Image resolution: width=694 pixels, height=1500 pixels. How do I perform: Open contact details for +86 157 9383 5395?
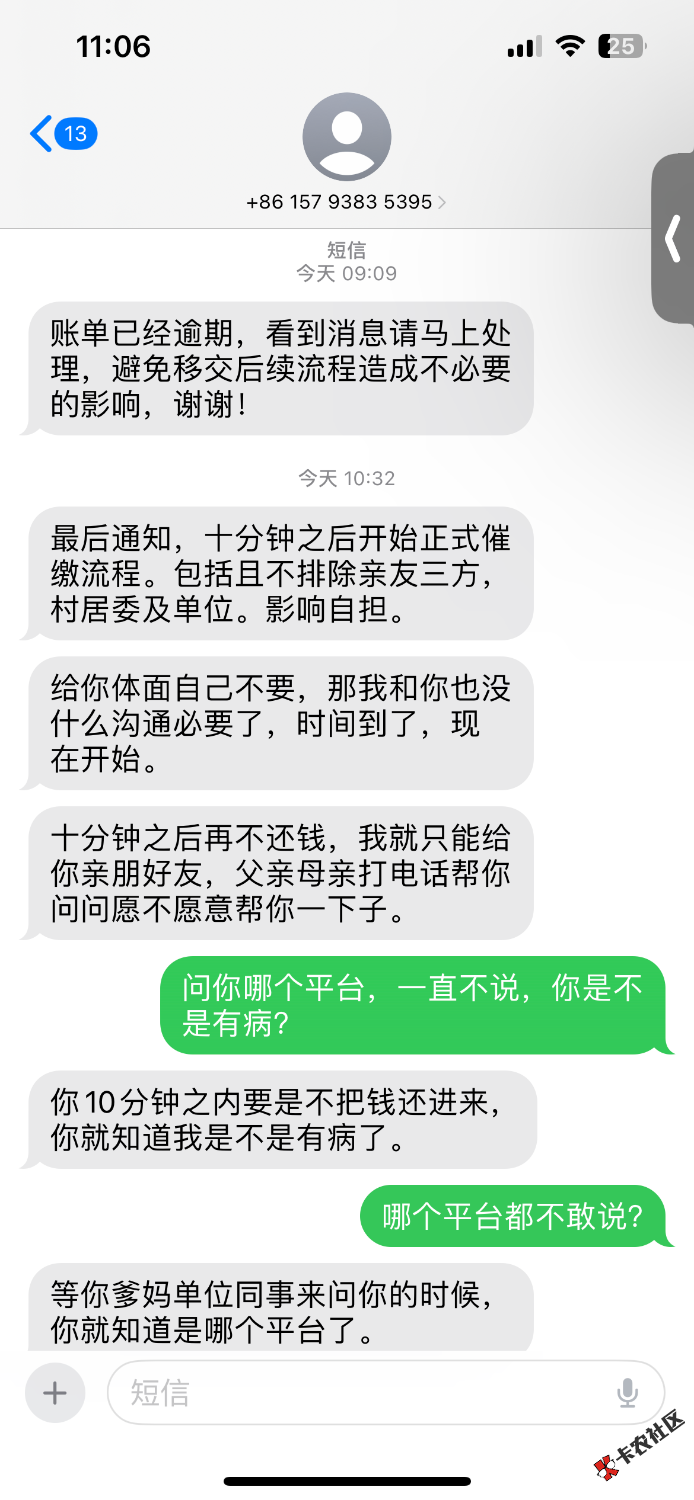[x=346, y=201]
